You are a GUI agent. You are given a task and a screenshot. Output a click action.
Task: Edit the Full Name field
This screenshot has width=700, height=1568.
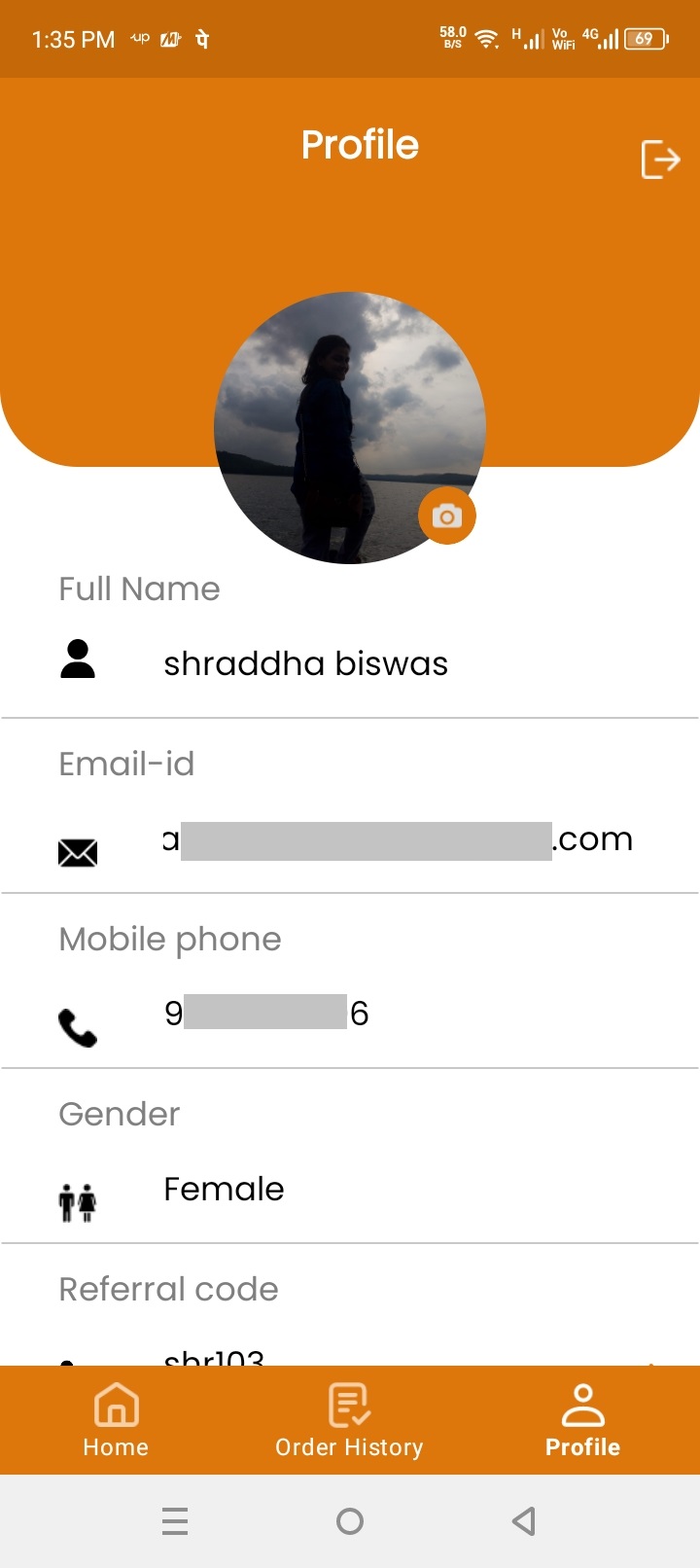pos(305,663)
